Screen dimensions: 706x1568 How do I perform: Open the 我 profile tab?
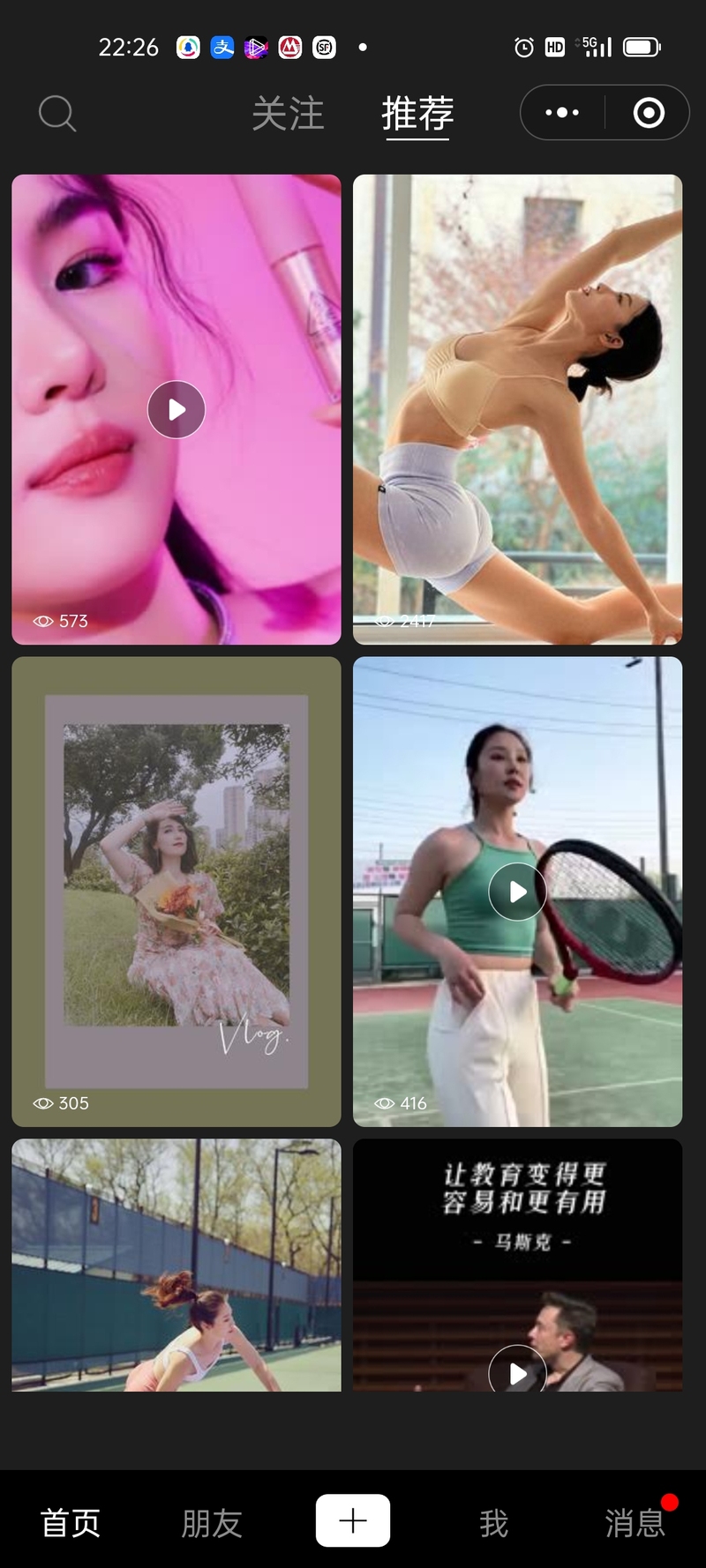(494, 1523)
